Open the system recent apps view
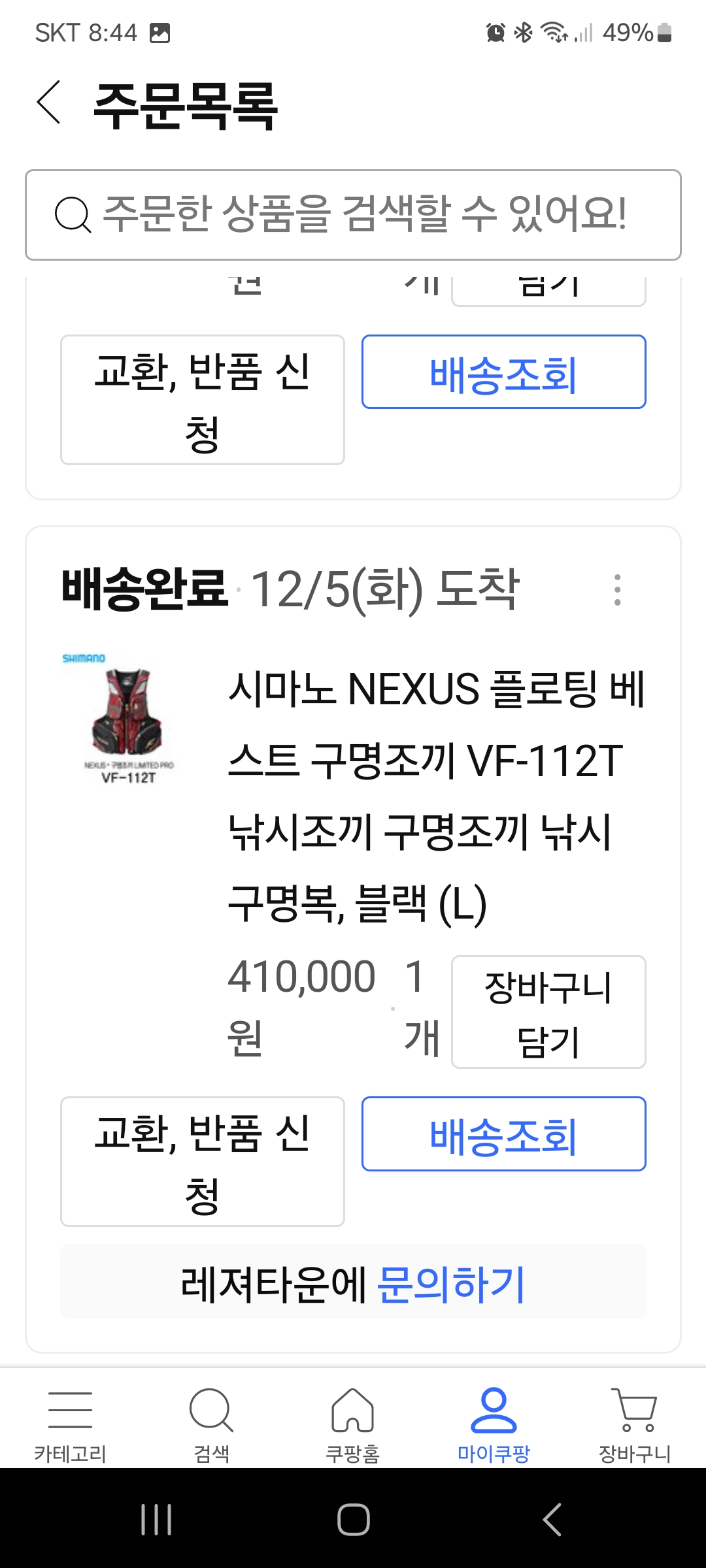This screenshot has height=1568, width=706. tap(156, 1520)
